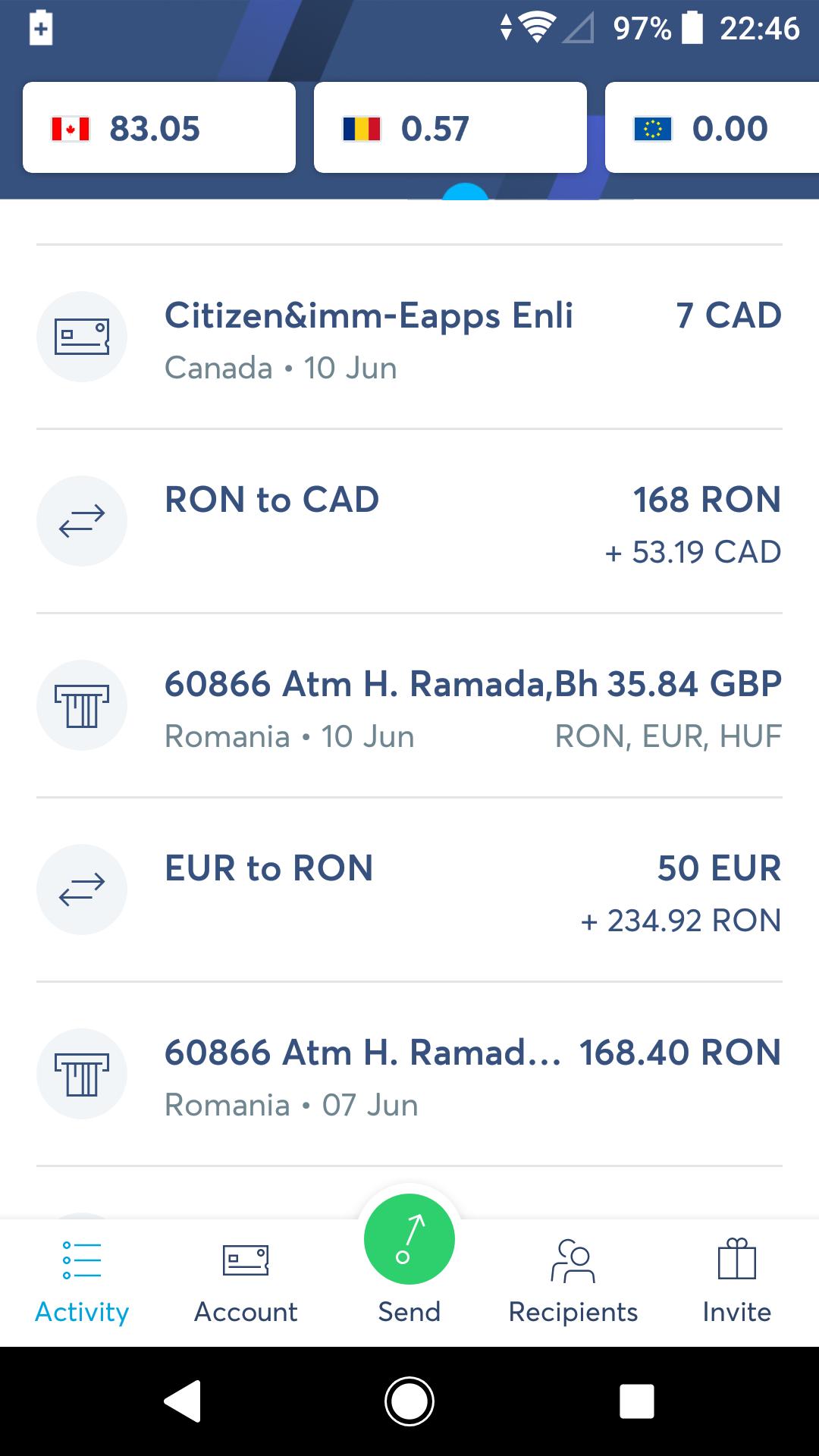The image size is (819, 1456).
Task: Switch to the Account tab
Action: pyautogui.click(x=246, y=1282)
